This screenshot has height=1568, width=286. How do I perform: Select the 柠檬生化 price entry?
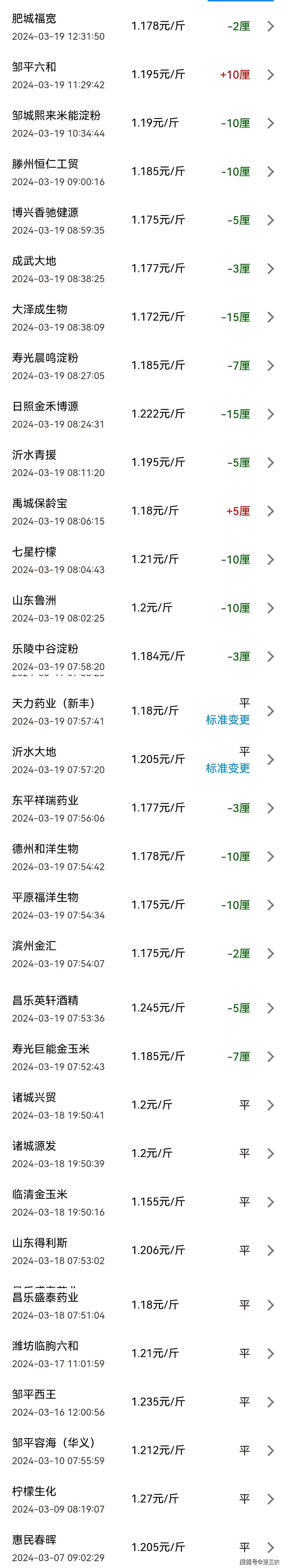point(143,1499)
